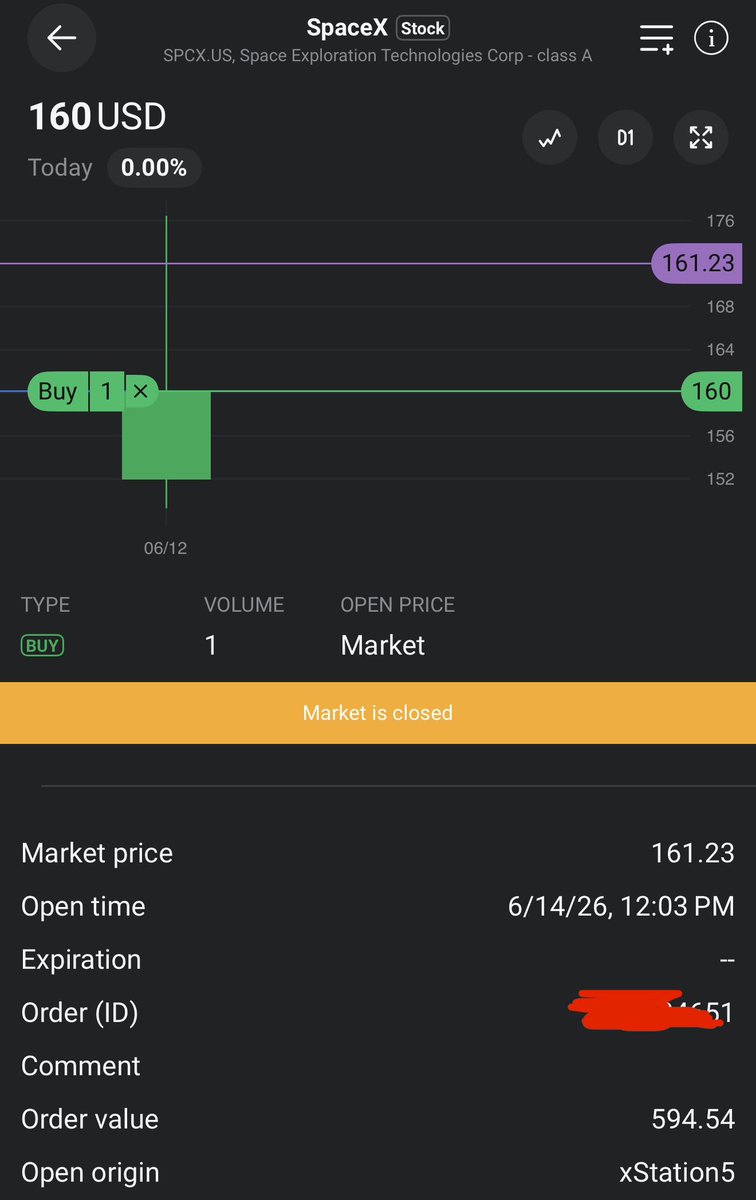
Task: Select the Buy order marker on chart
Action: pyautogui.click(x=58, y=391)
